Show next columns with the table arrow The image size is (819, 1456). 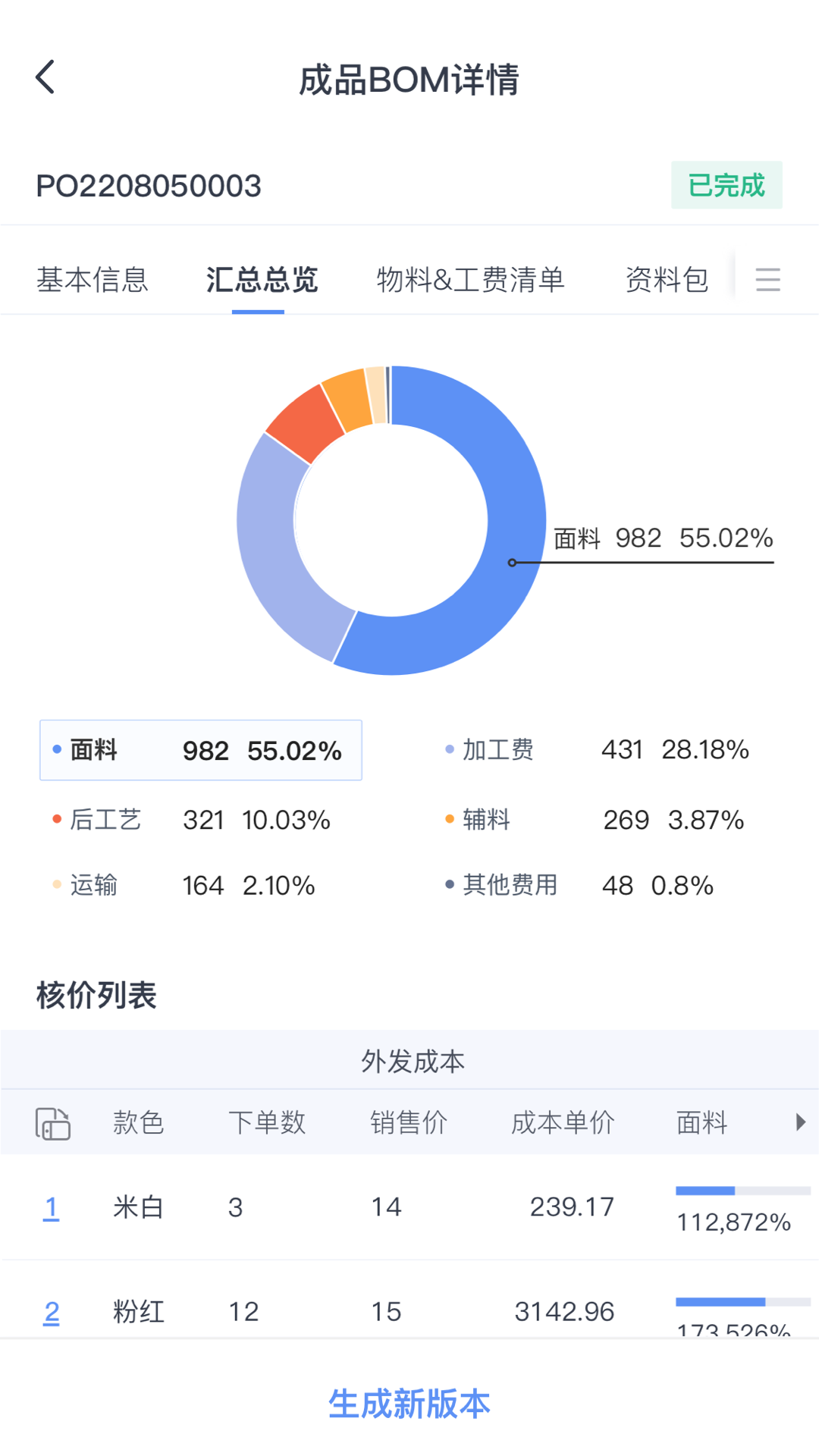(x=801, y=1122)
